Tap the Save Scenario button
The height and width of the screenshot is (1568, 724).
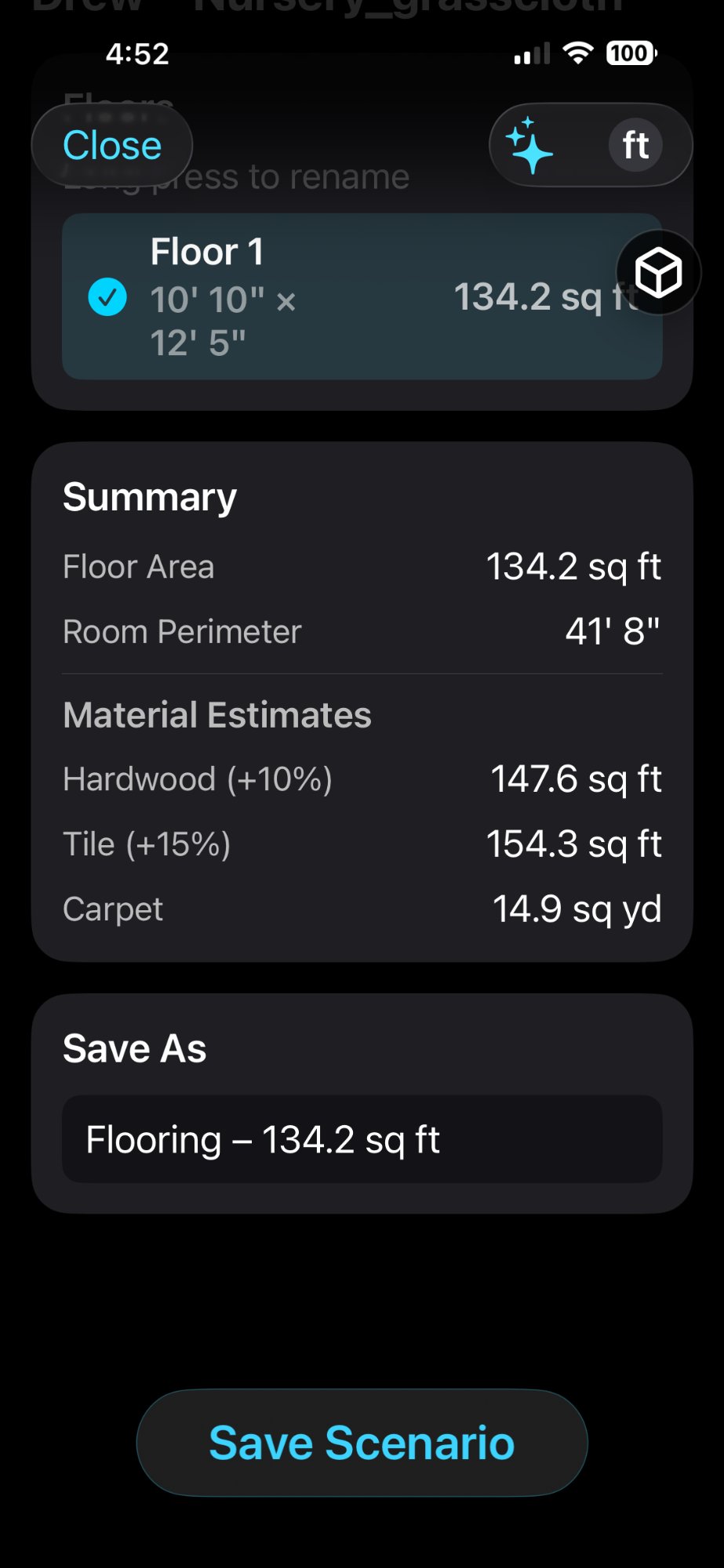pos(362,1443)
